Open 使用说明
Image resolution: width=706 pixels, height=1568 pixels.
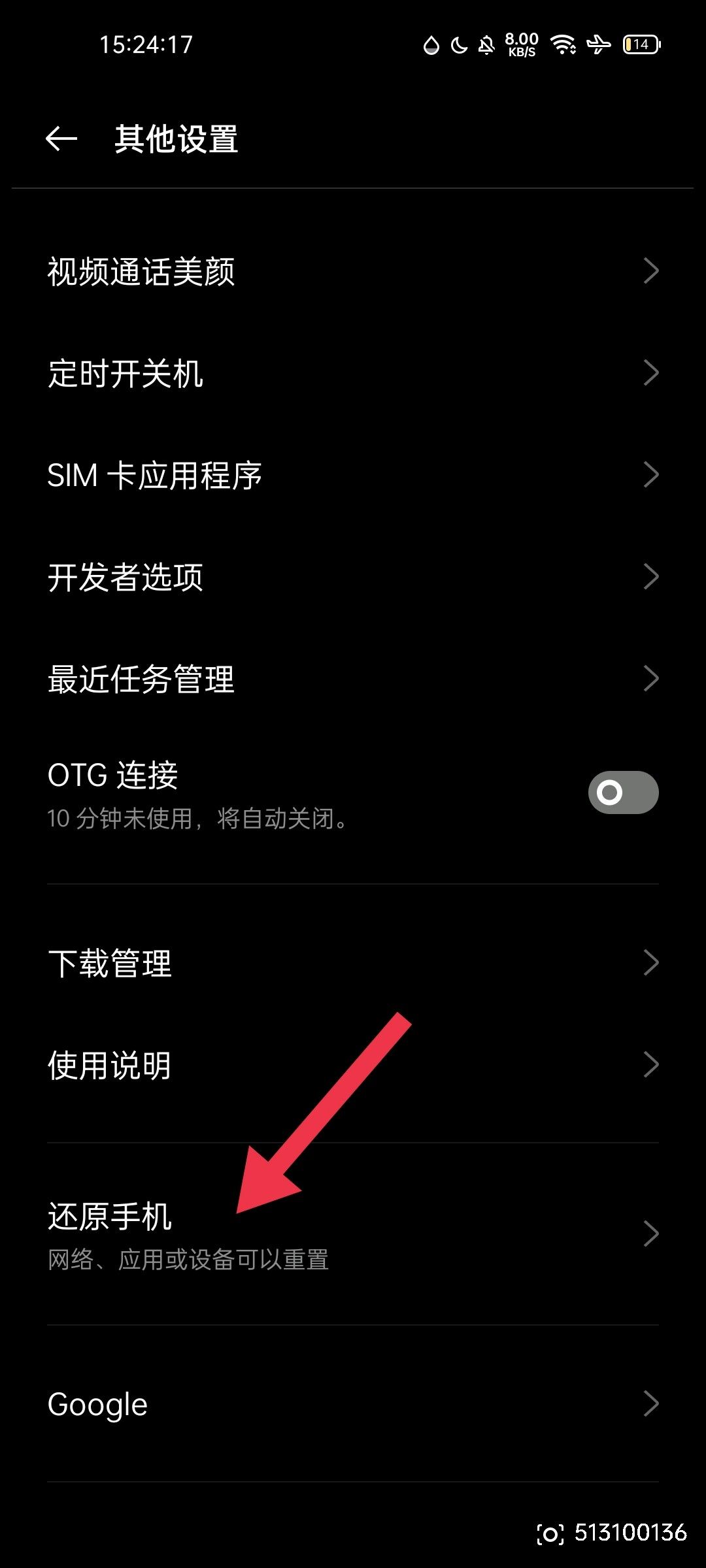pos(353,1065)
